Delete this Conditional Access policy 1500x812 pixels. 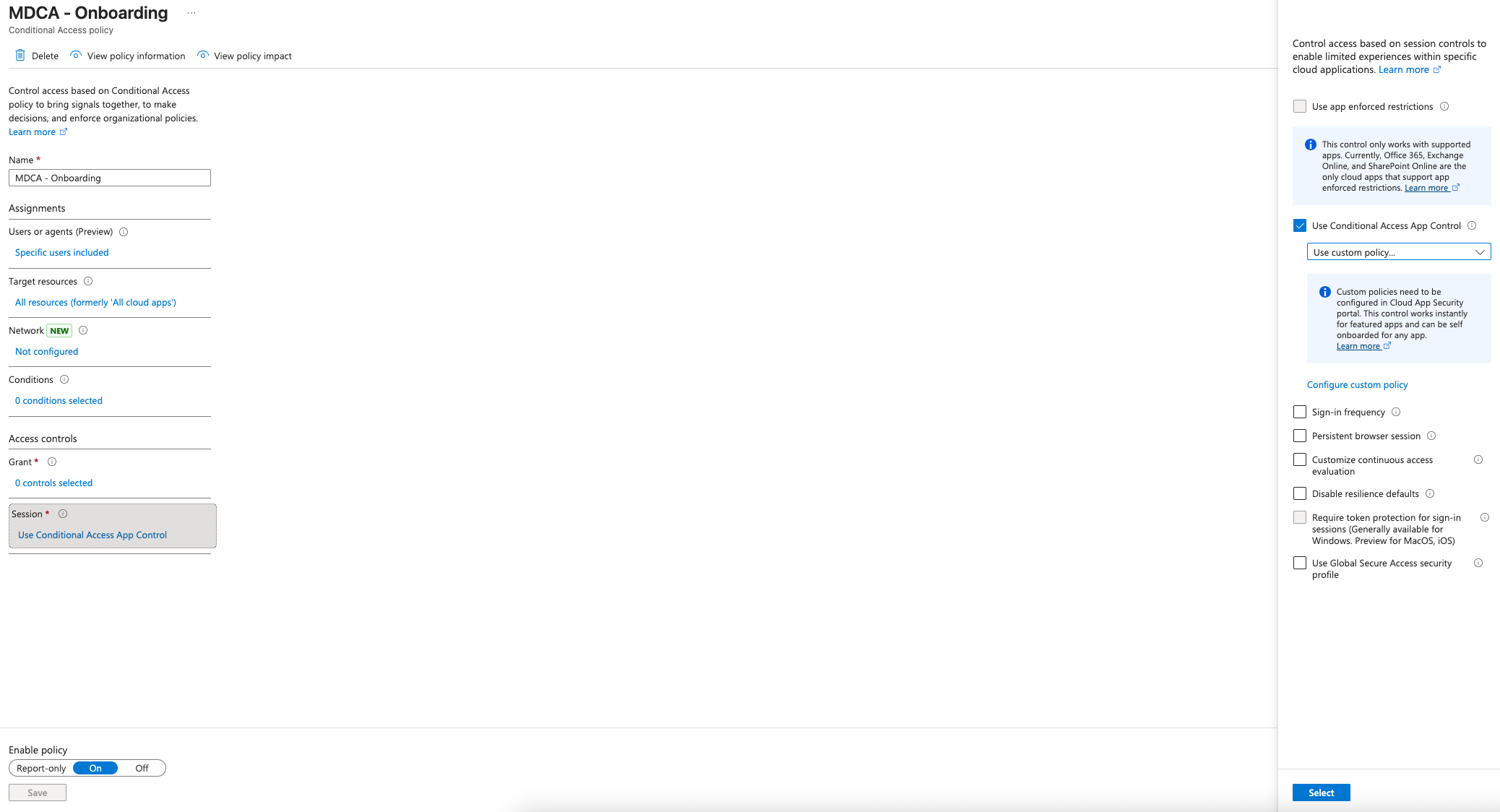tap(37, 56)
